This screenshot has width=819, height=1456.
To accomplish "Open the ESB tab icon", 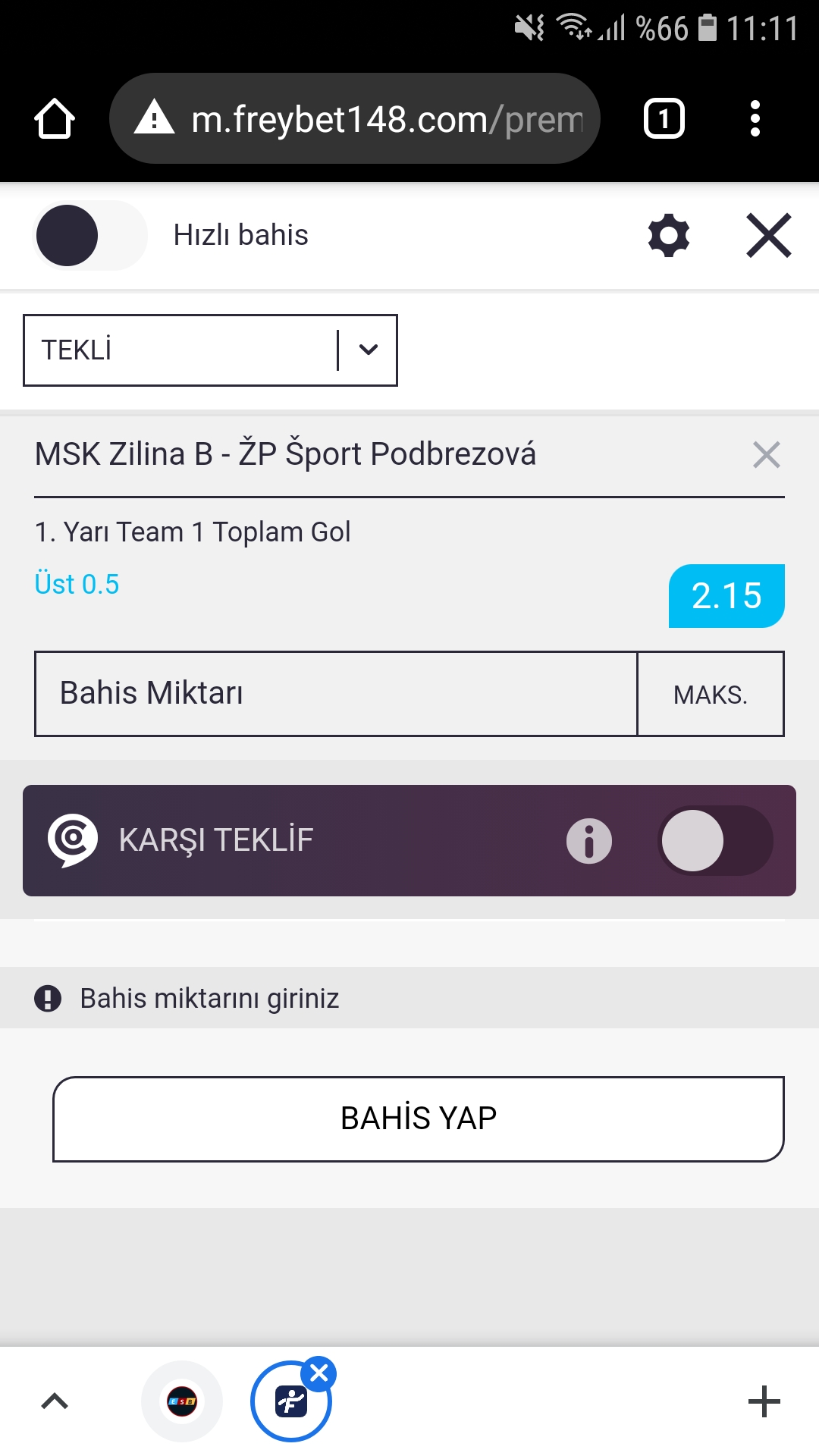I will click(182, 1401).
